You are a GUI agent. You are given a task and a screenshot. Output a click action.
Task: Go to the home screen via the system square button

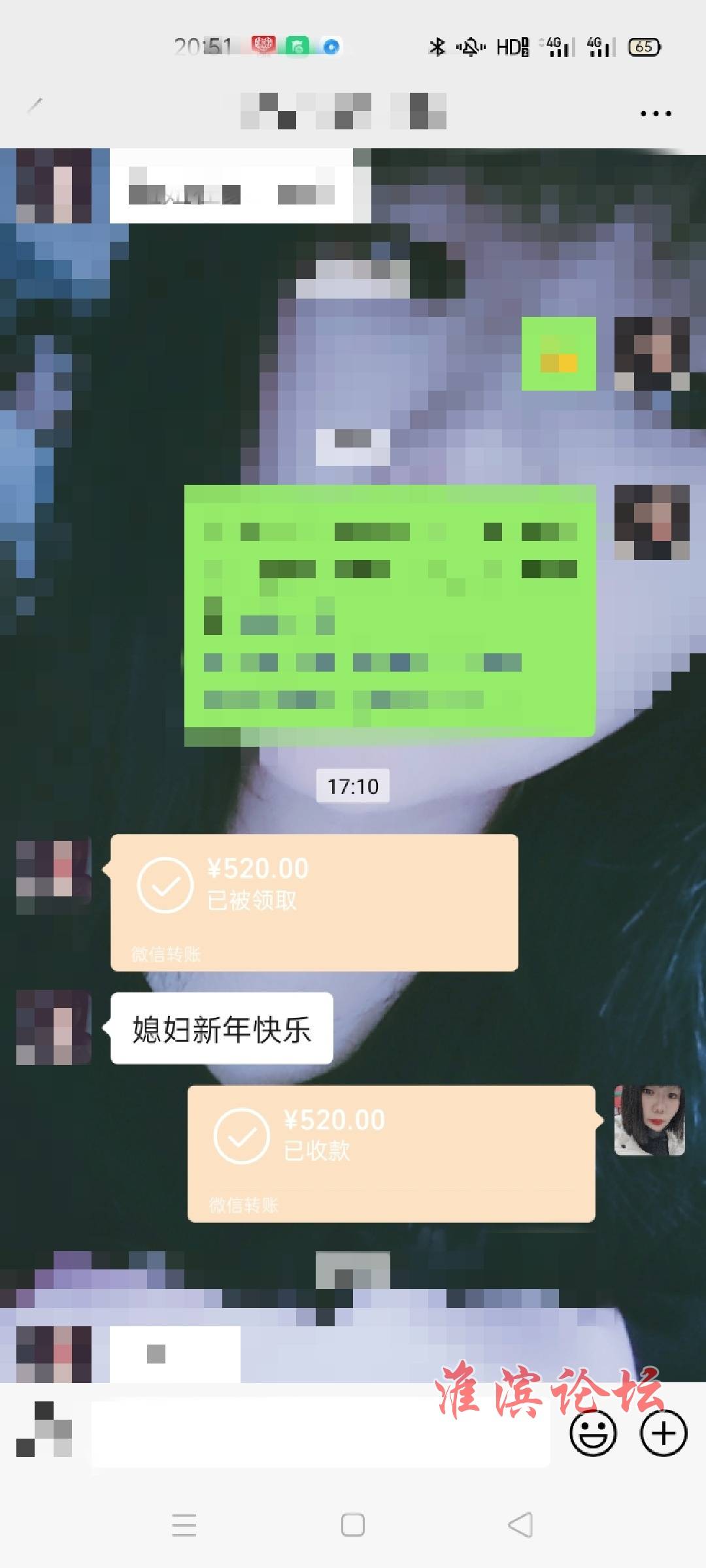(353, 1525)
